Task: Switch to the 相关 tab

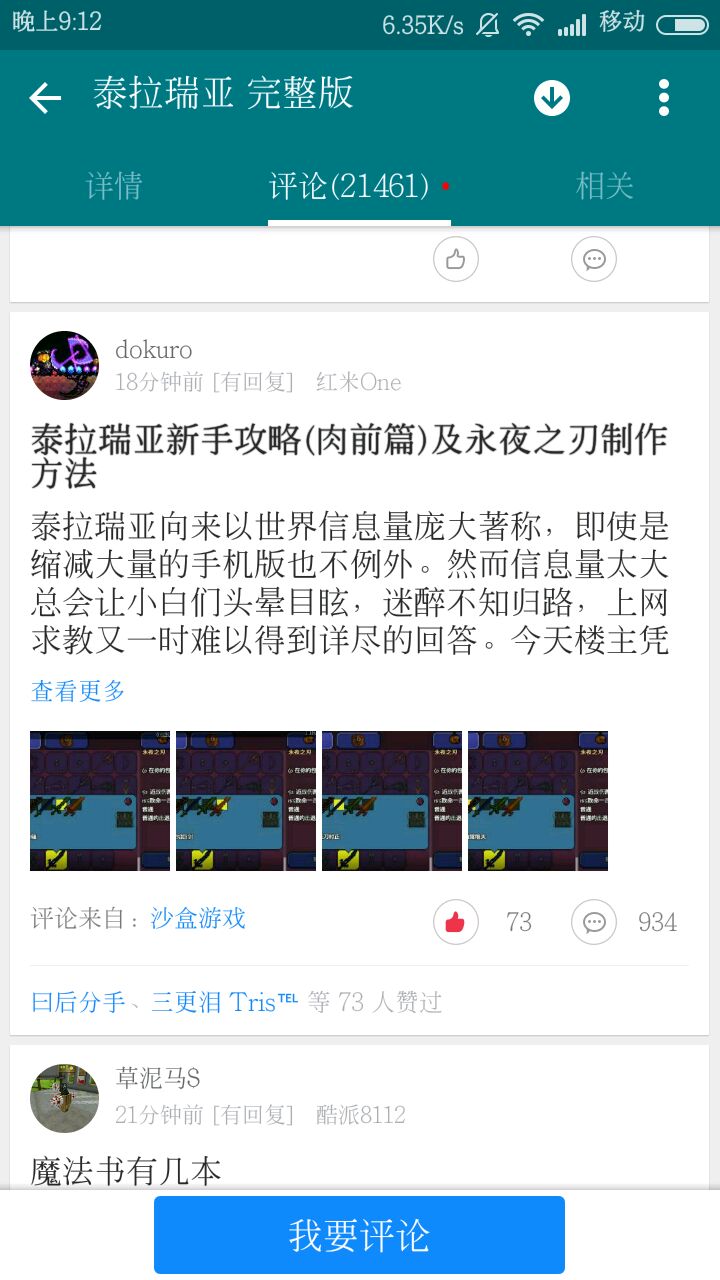Action: (604, 186)
